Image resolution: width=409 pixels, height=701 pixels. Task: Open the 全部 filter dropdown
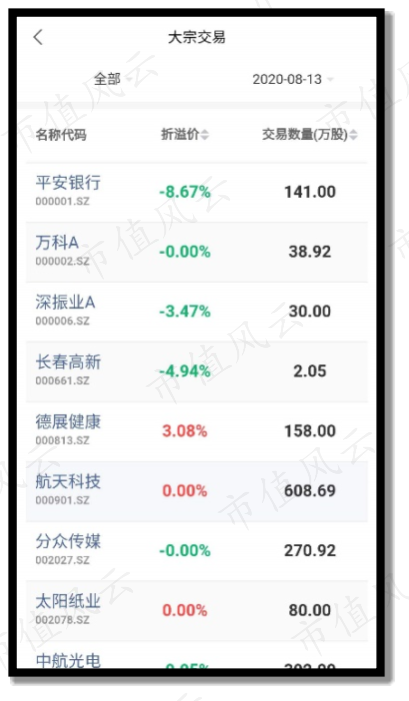tap(108, 79)
